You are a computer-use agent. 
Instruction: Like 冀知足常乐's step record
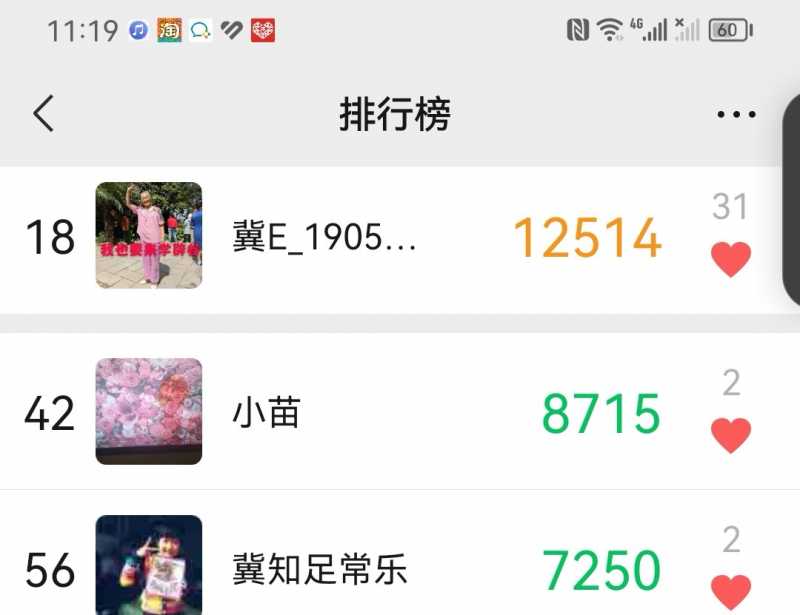[x=731, y=590]
